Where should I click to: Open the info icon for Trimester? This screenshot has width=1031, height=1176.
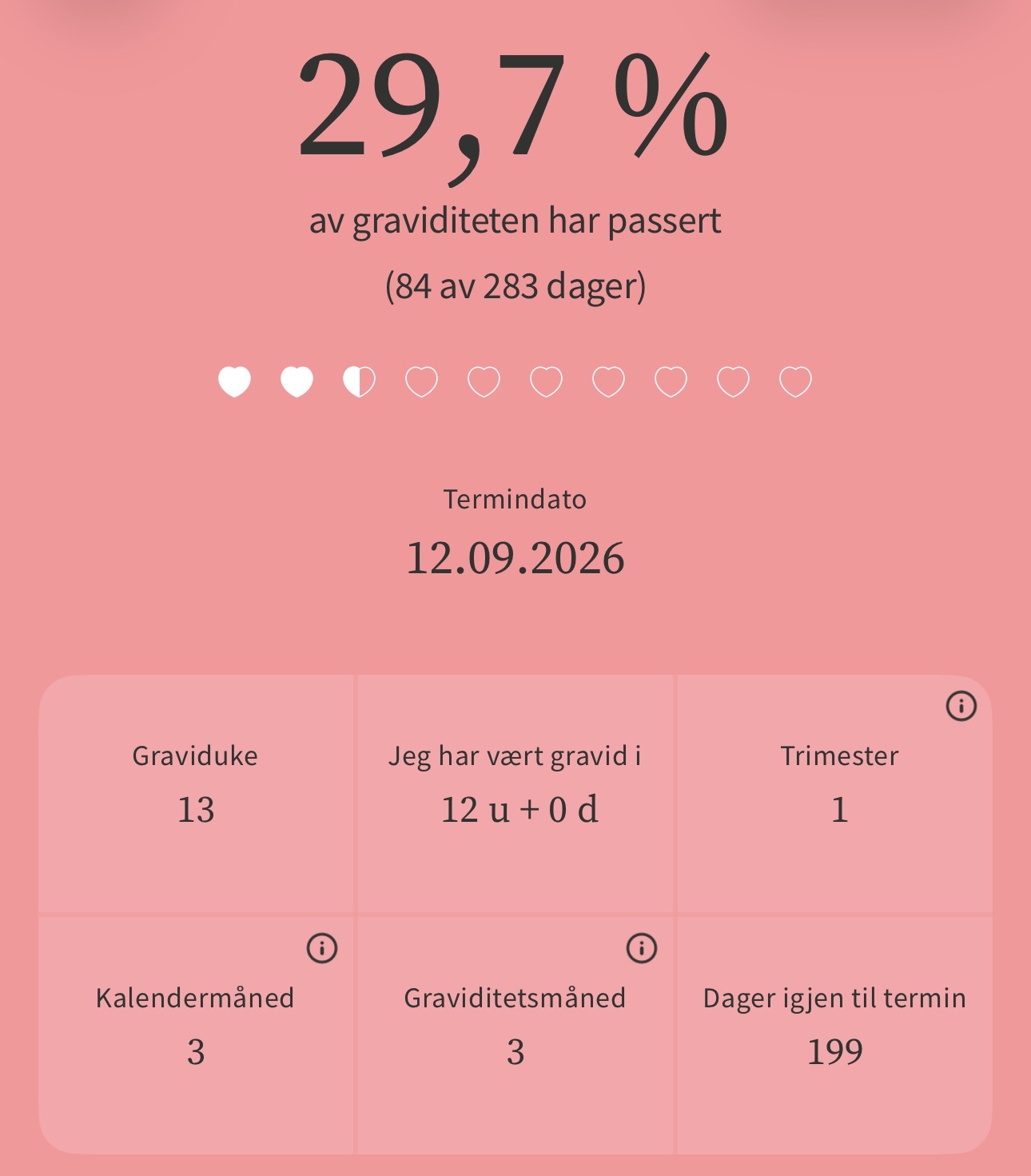961,706
